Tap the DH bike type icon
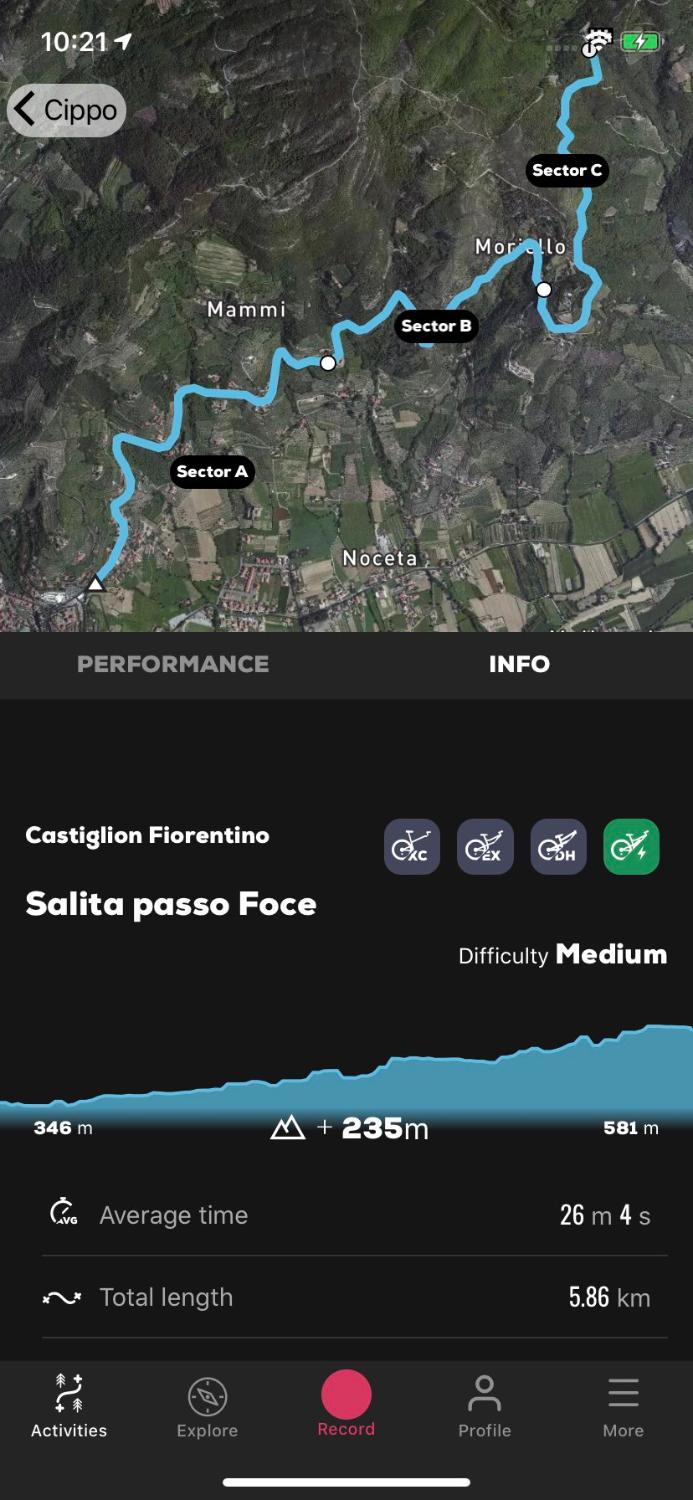 558,847
